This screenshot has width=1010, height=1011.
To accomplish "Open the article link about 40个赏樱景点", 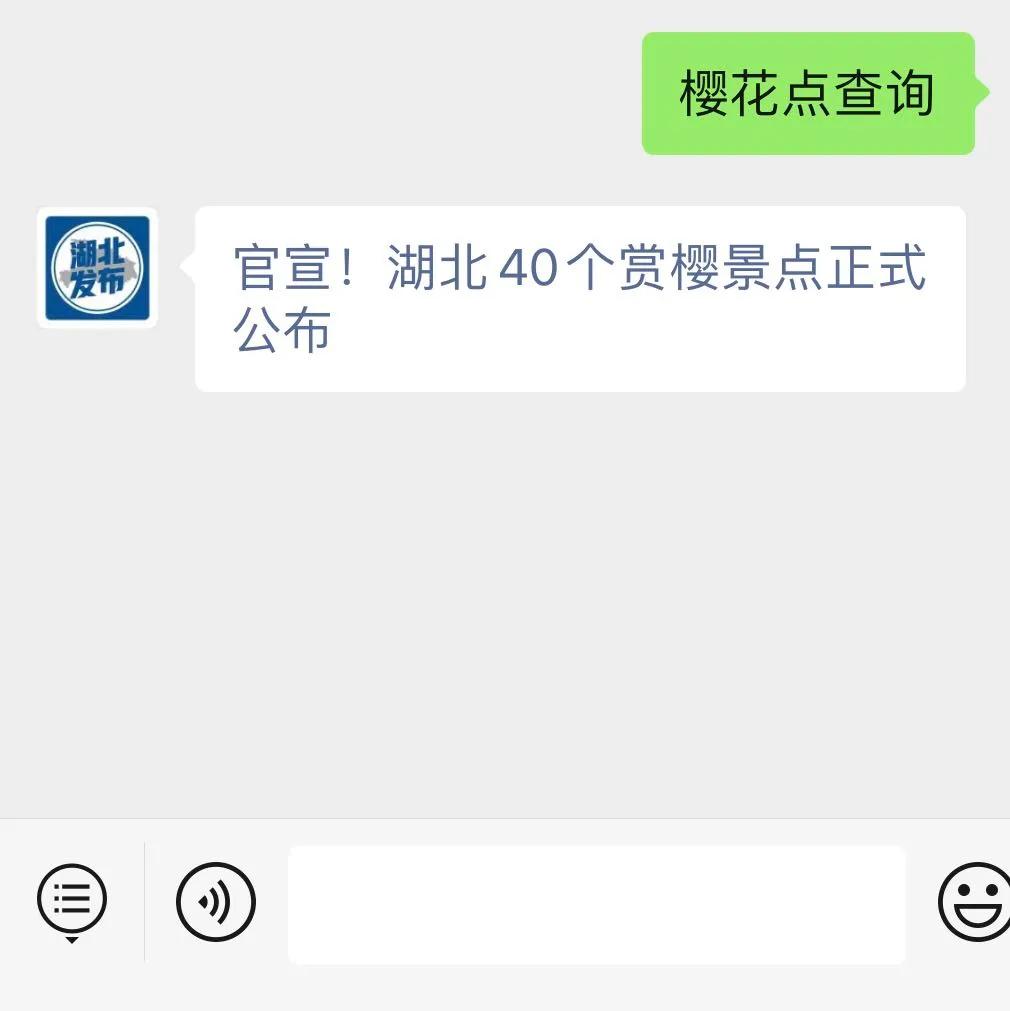I will [x=580, y=298].
